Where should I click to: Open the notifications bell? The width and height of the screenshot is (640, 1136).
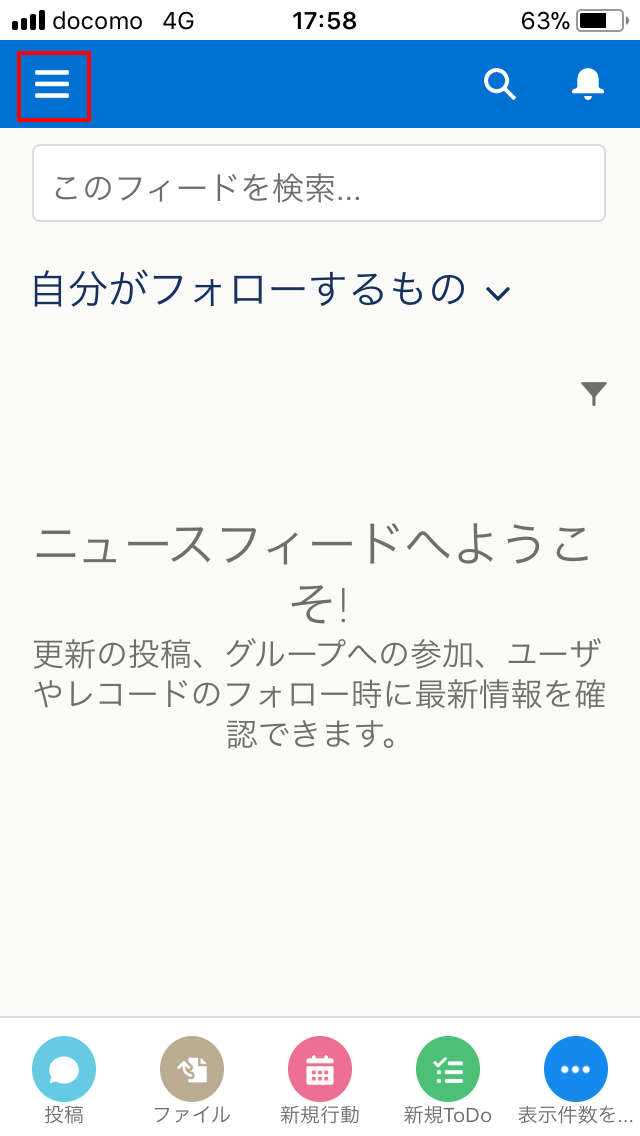click(x=587, y=84)
